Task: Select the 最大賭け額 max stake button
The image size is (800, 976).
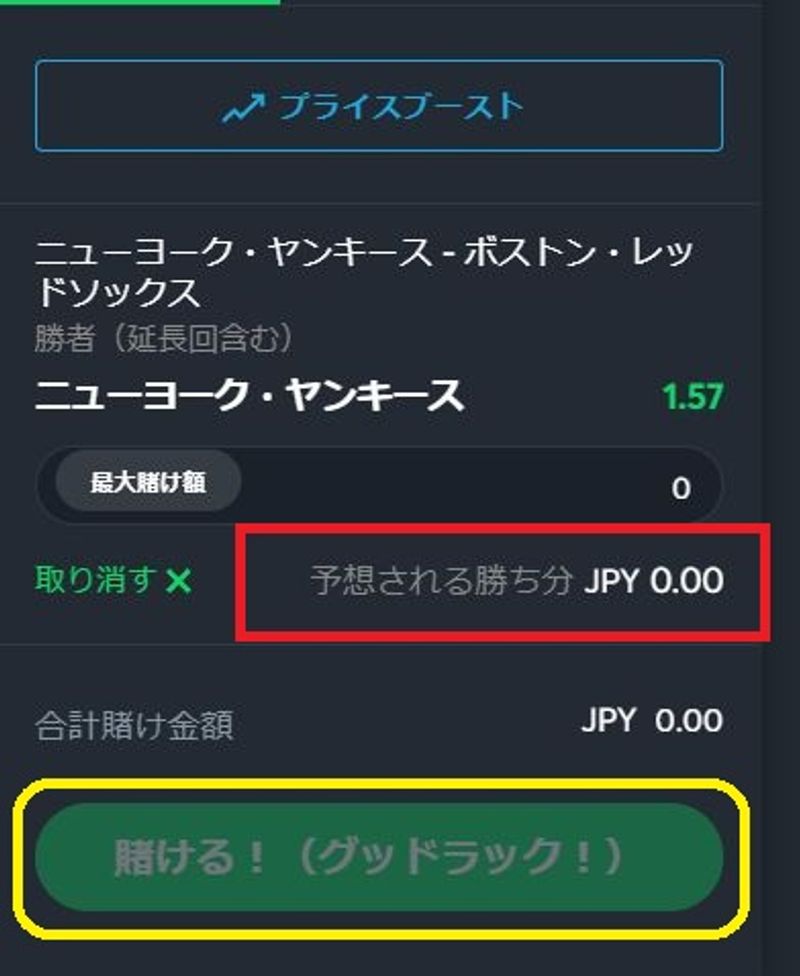Action: [x=148, y=483]
